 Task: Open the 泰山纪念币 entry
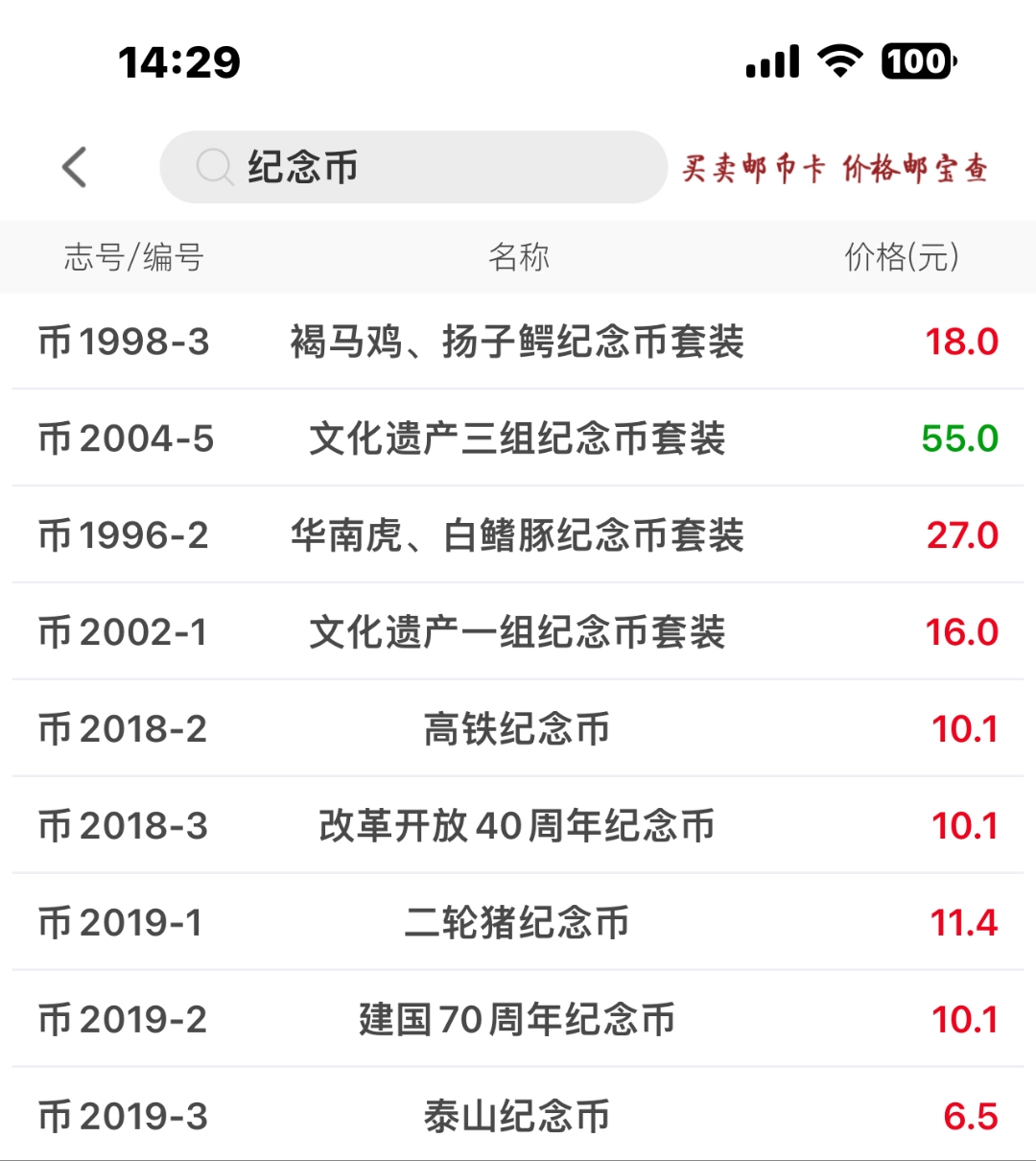click(x=519, y=1116)
